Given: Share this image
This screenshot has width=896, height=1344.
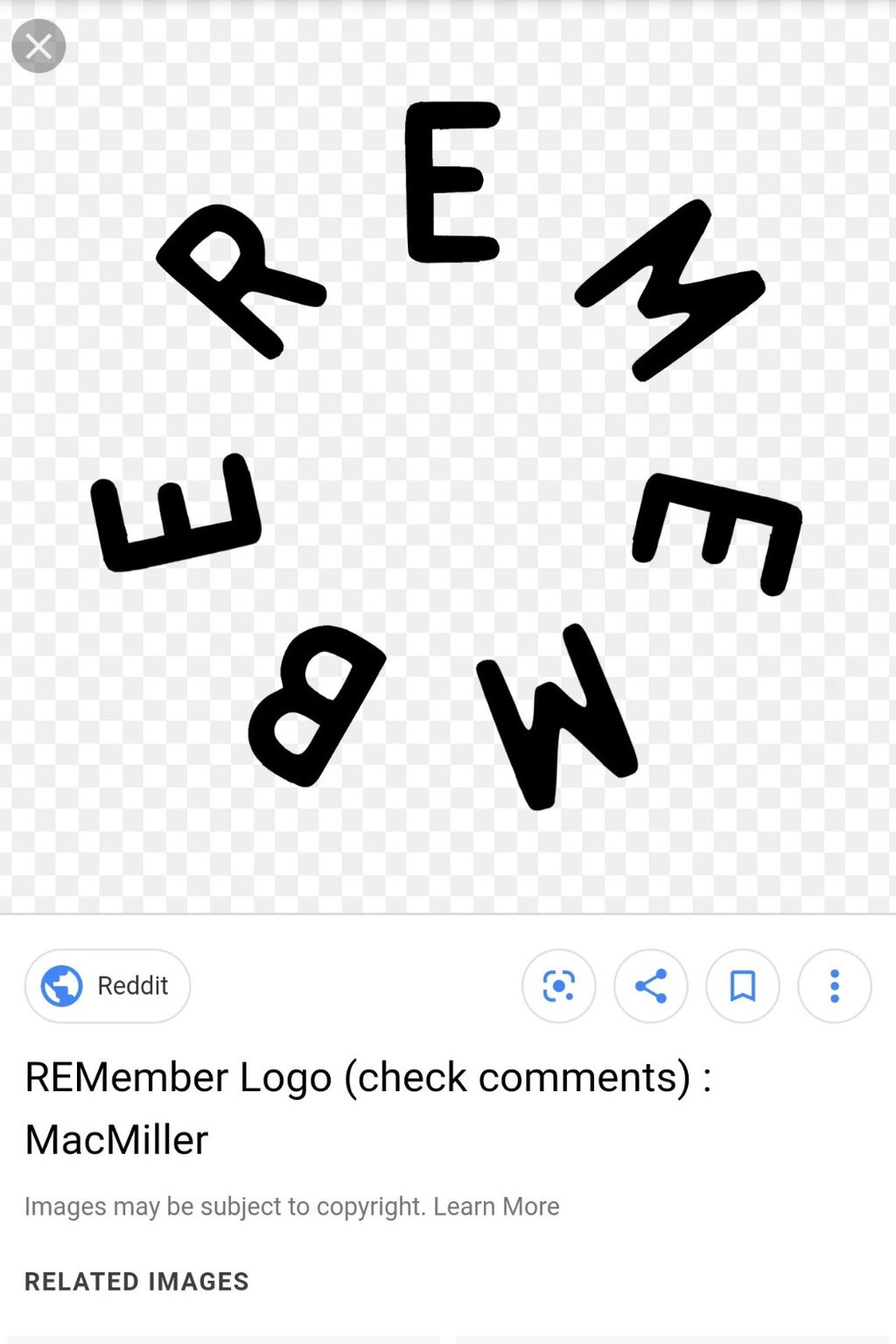Looking at the screenshot, I should (651, 986).
